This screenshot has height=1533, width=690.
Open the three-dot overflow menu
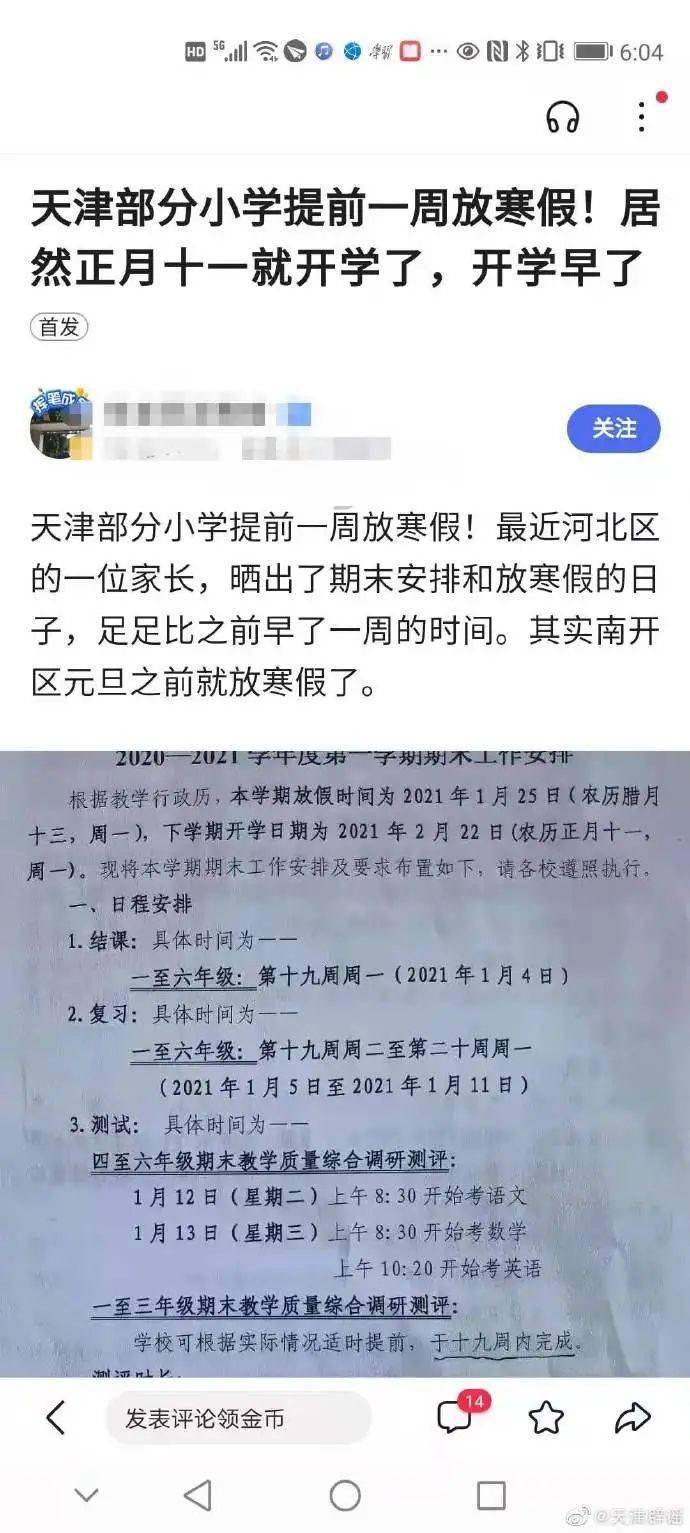(642, 117)
